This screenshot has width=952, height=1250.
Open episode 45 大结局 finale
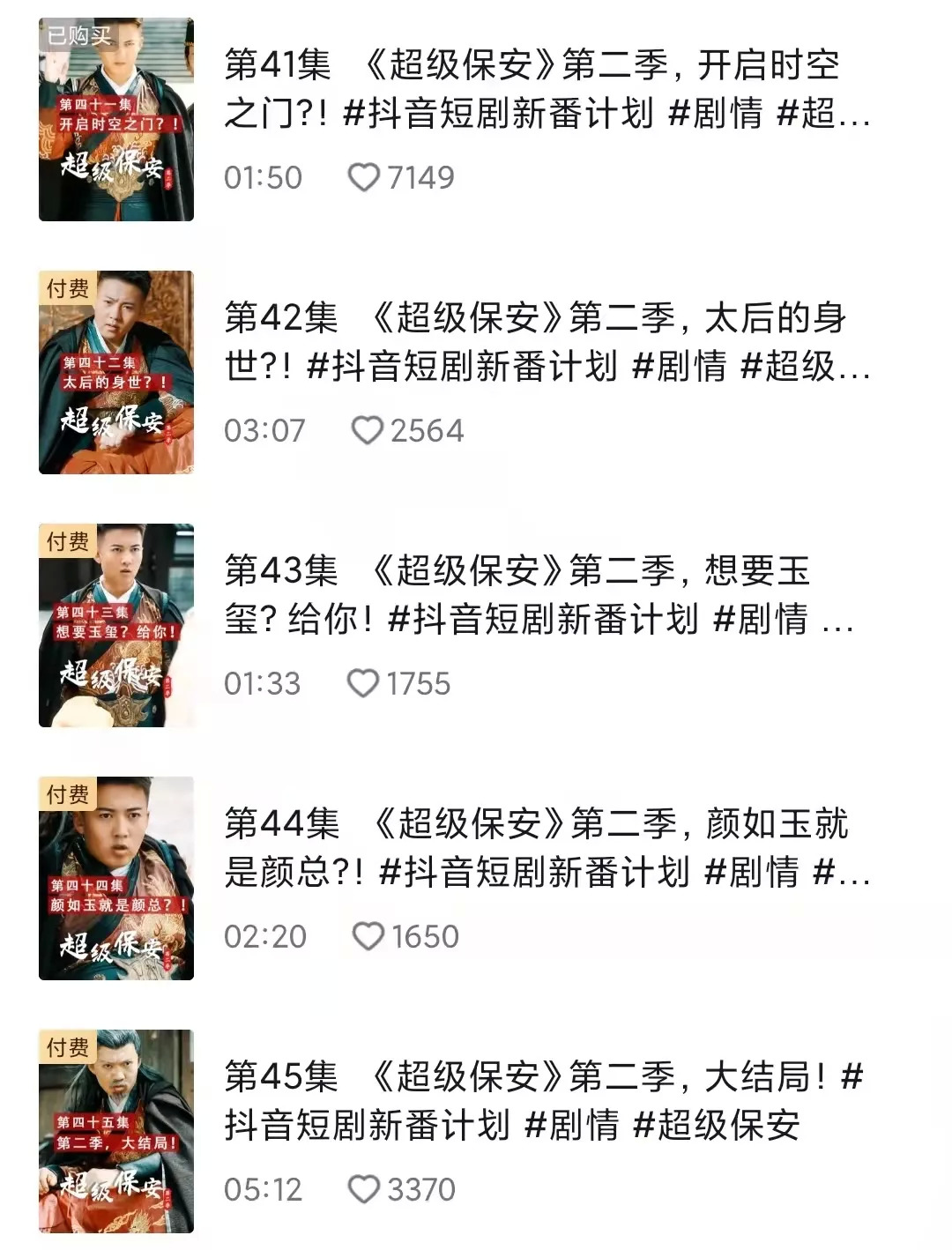click(116, 1131)
